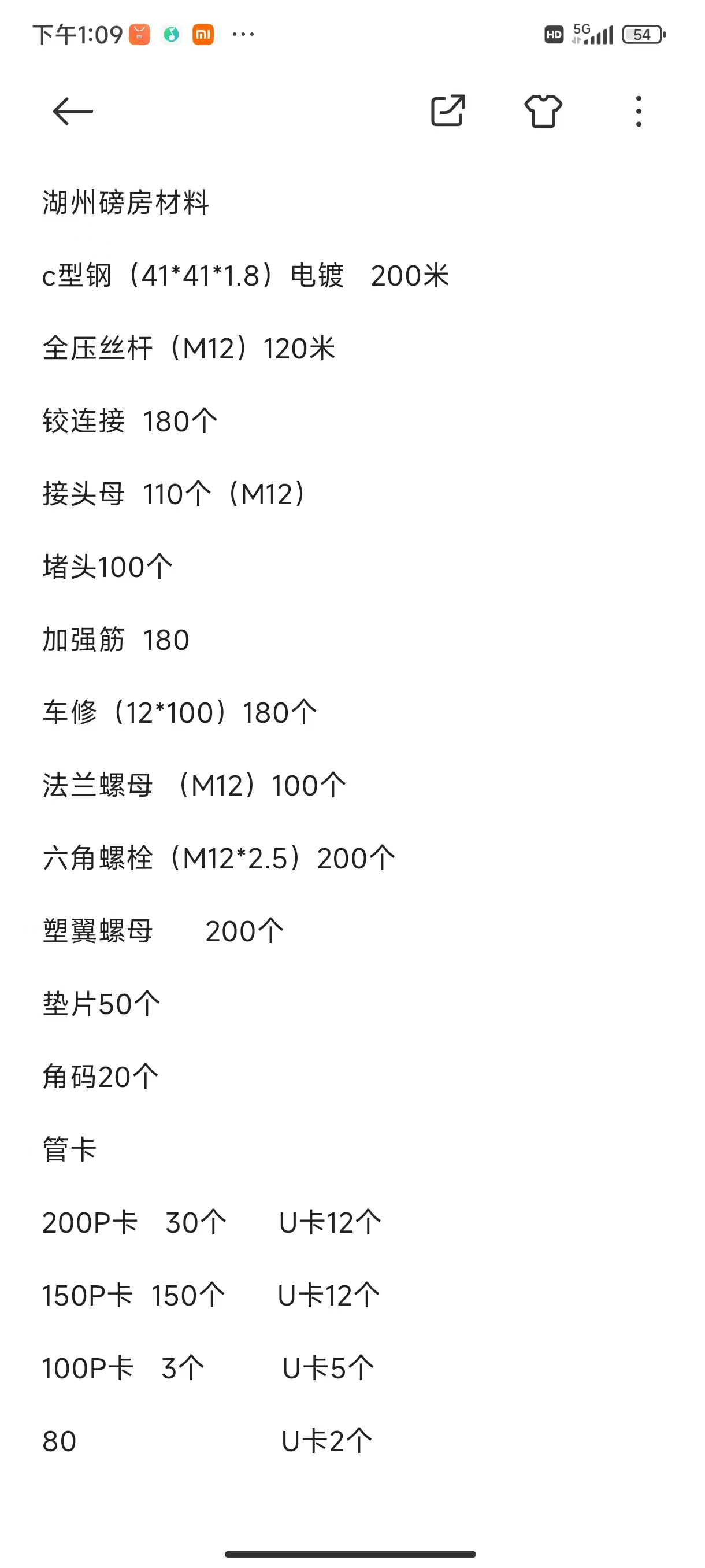
Task: Open the note theme (shirt) icon
Action: click(543, 111)
